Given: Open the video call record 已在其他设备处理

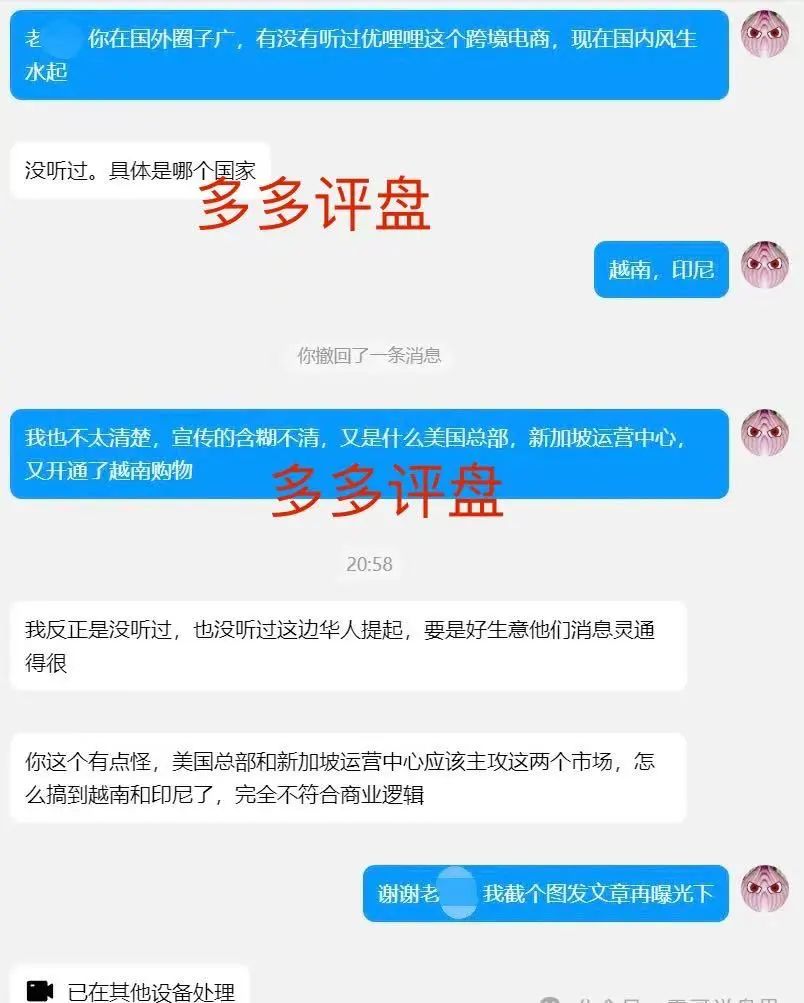Looking at the screenshot, I should (130, 990).
